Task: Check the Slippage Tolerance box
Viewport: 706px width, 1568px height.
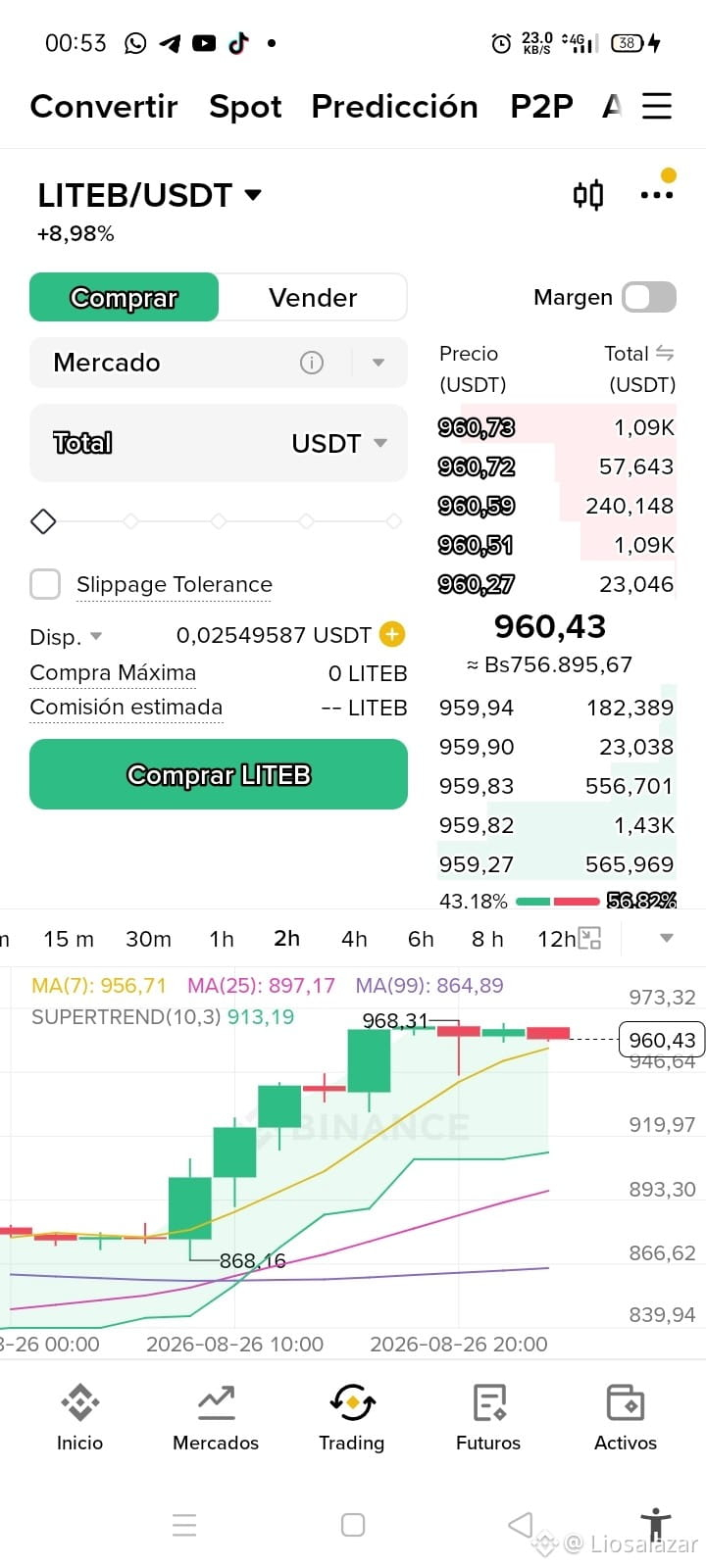Action: pyautogui.click(x=45, y=584)
